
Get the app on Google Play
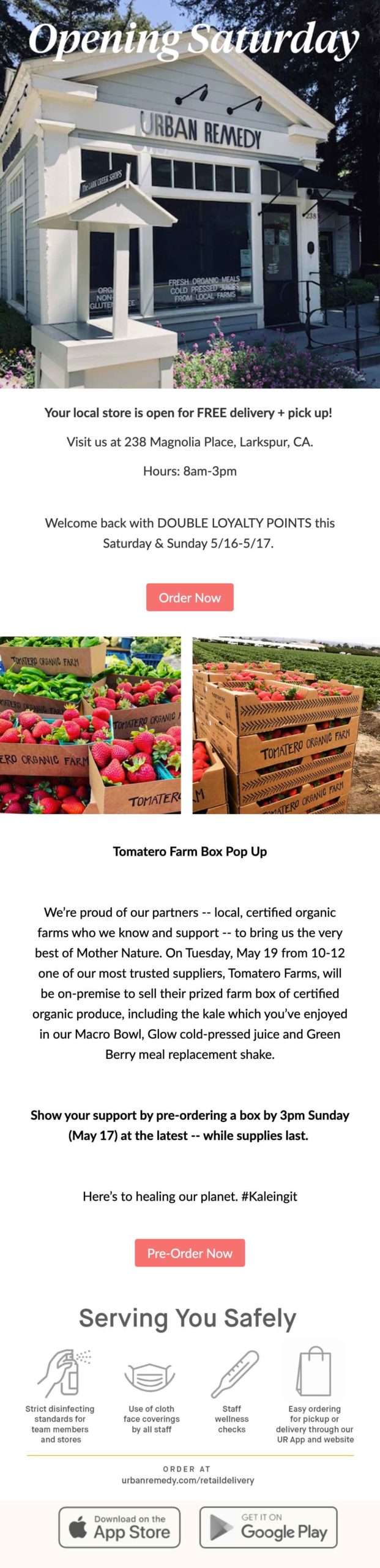[x=268, y=1527]
